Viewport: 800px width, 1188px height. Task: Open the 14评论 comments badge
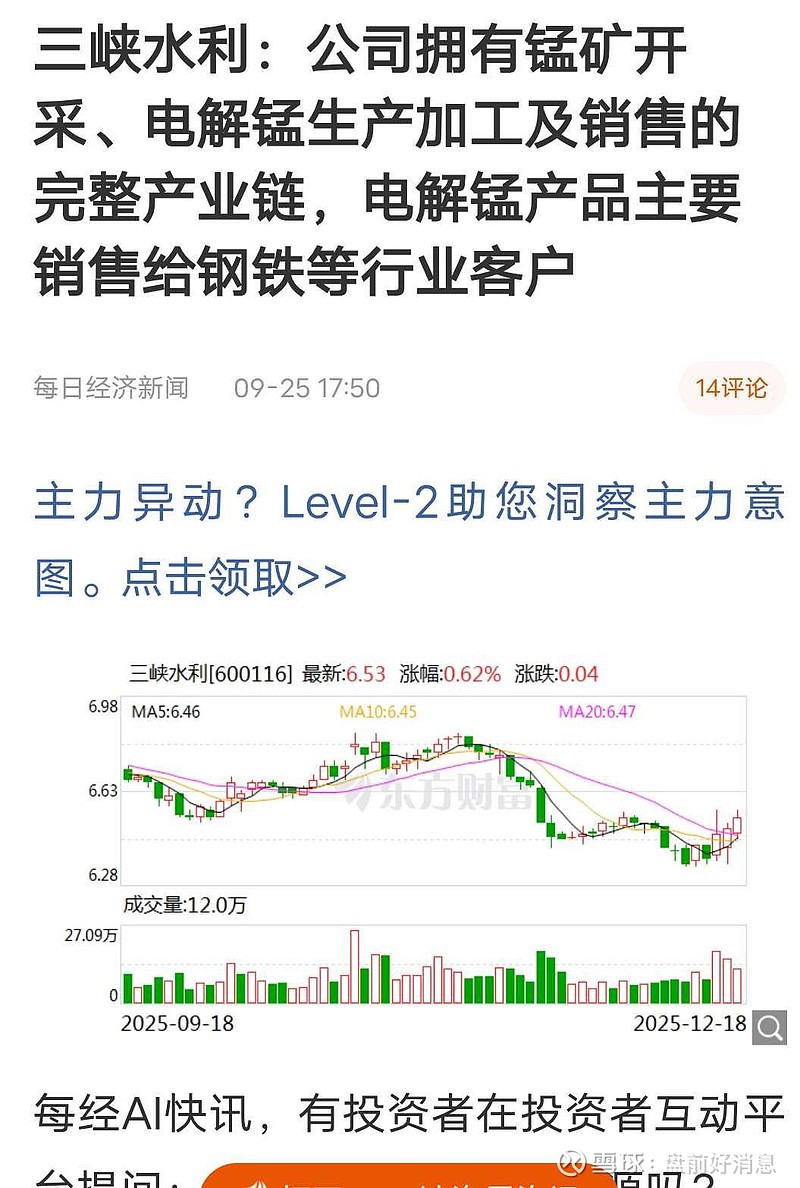pyautogui.click(x=731, y=389)
